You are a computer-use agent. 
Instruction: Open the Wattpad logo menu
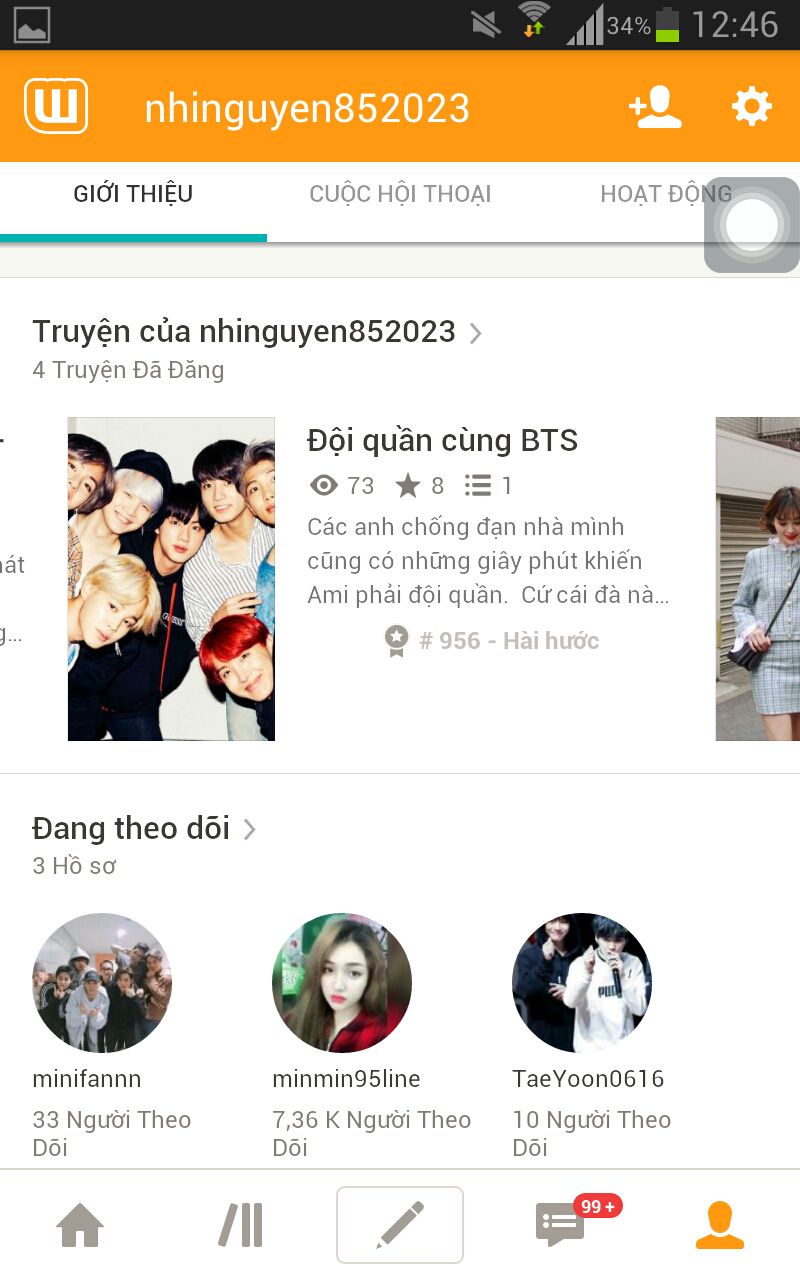[x=56, y=107]
